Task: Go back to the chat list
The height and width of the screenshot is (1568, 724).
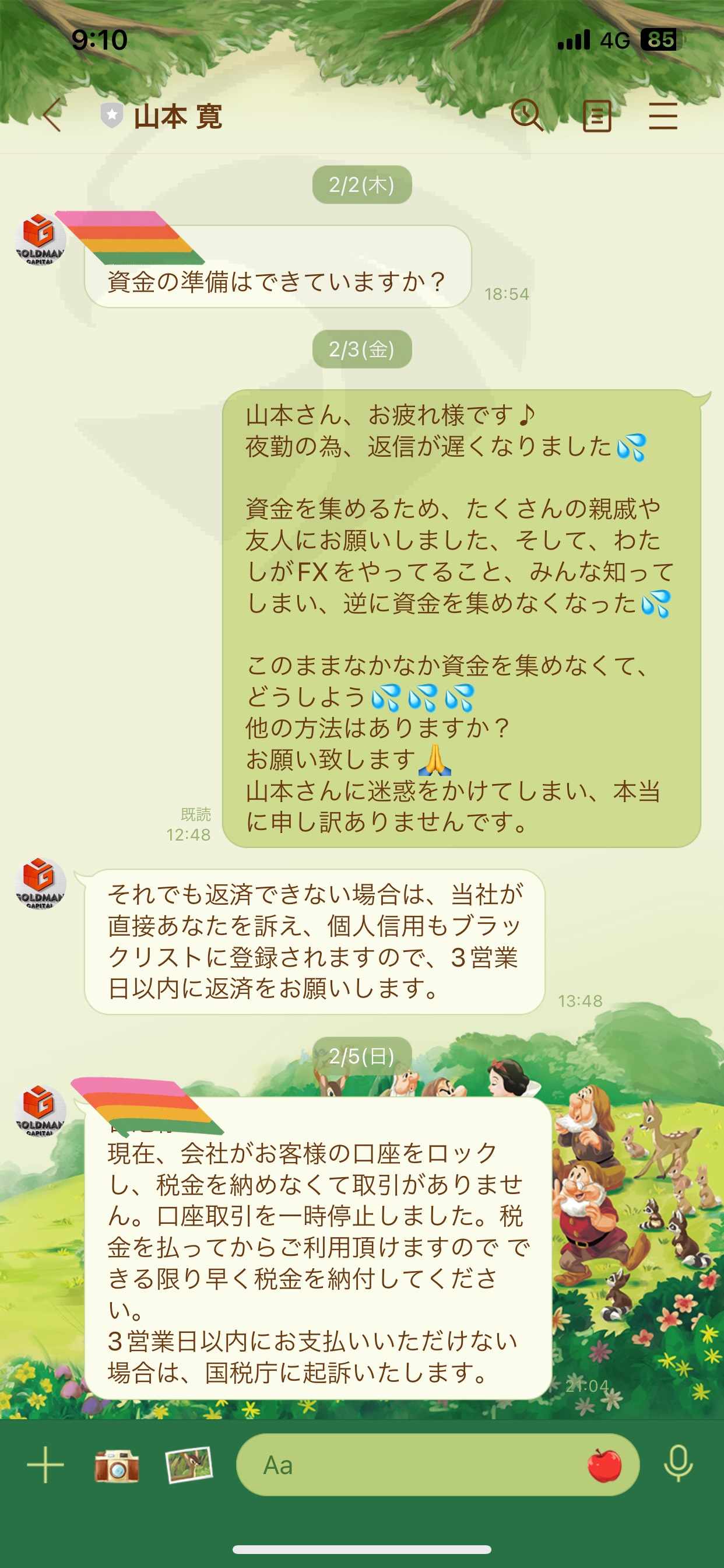Action: click(53, 115)
